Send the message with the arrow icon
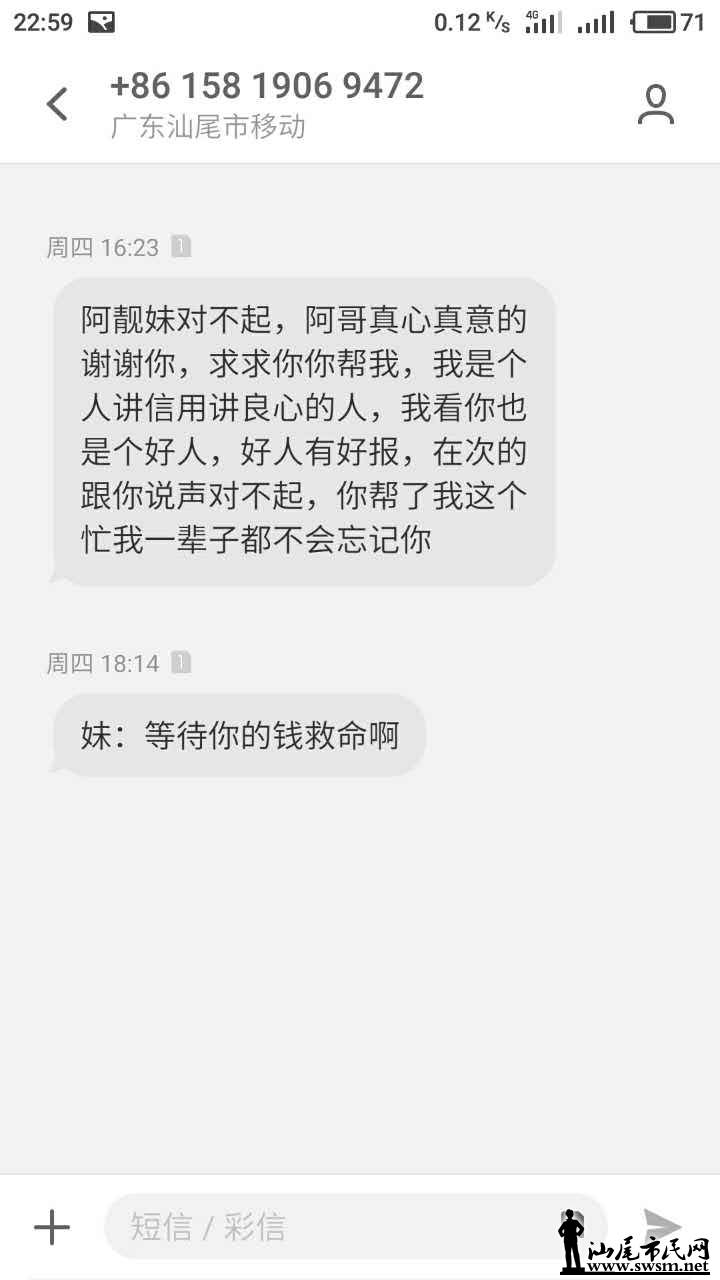This screenshot has height=1280, width=720. pos(661,1224)
